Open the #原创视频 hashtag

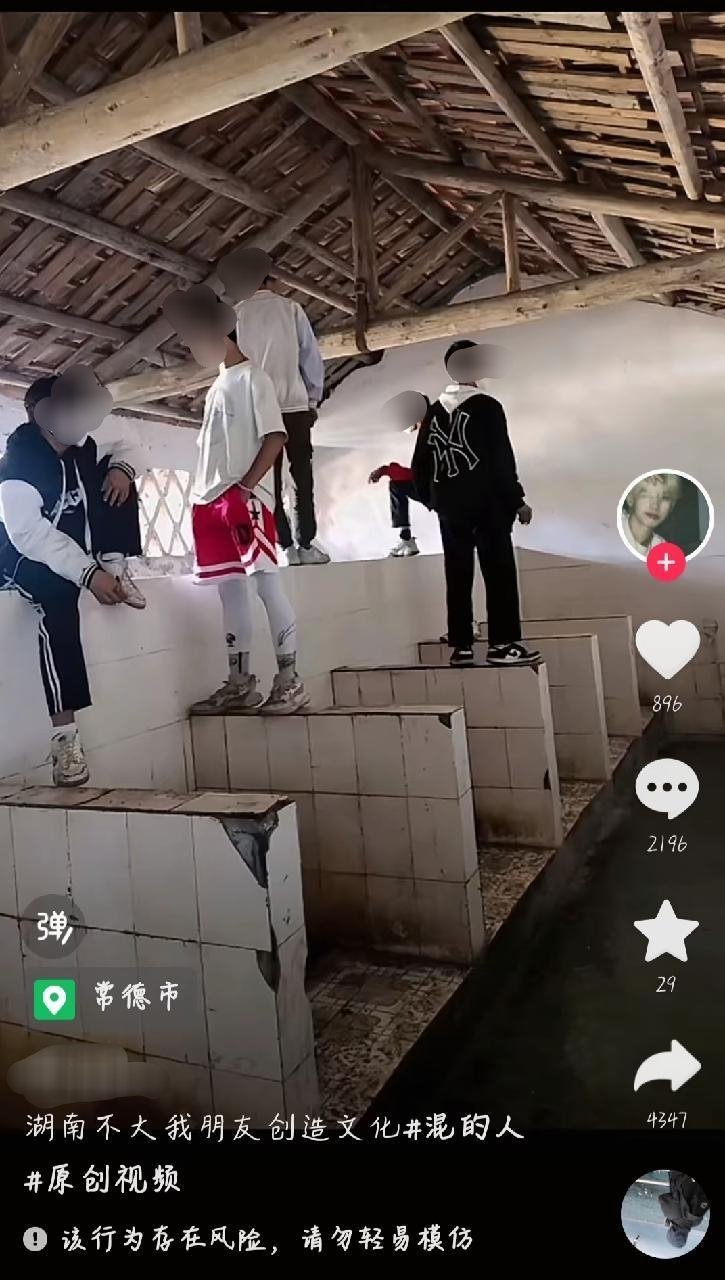(x=103, y=1180)
